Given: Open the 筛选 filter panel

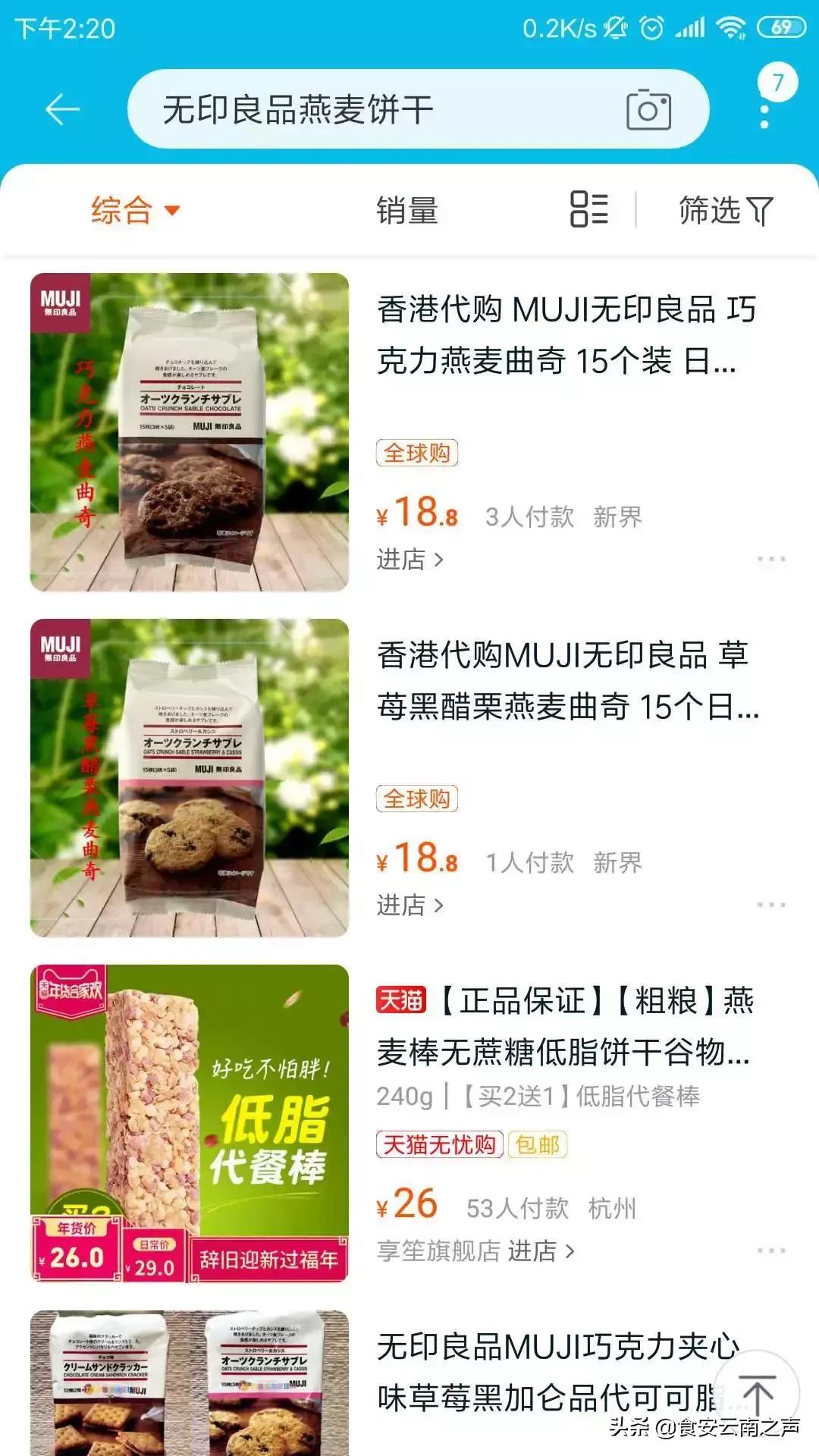Looking at the screenshot, I should pos(722,211).
